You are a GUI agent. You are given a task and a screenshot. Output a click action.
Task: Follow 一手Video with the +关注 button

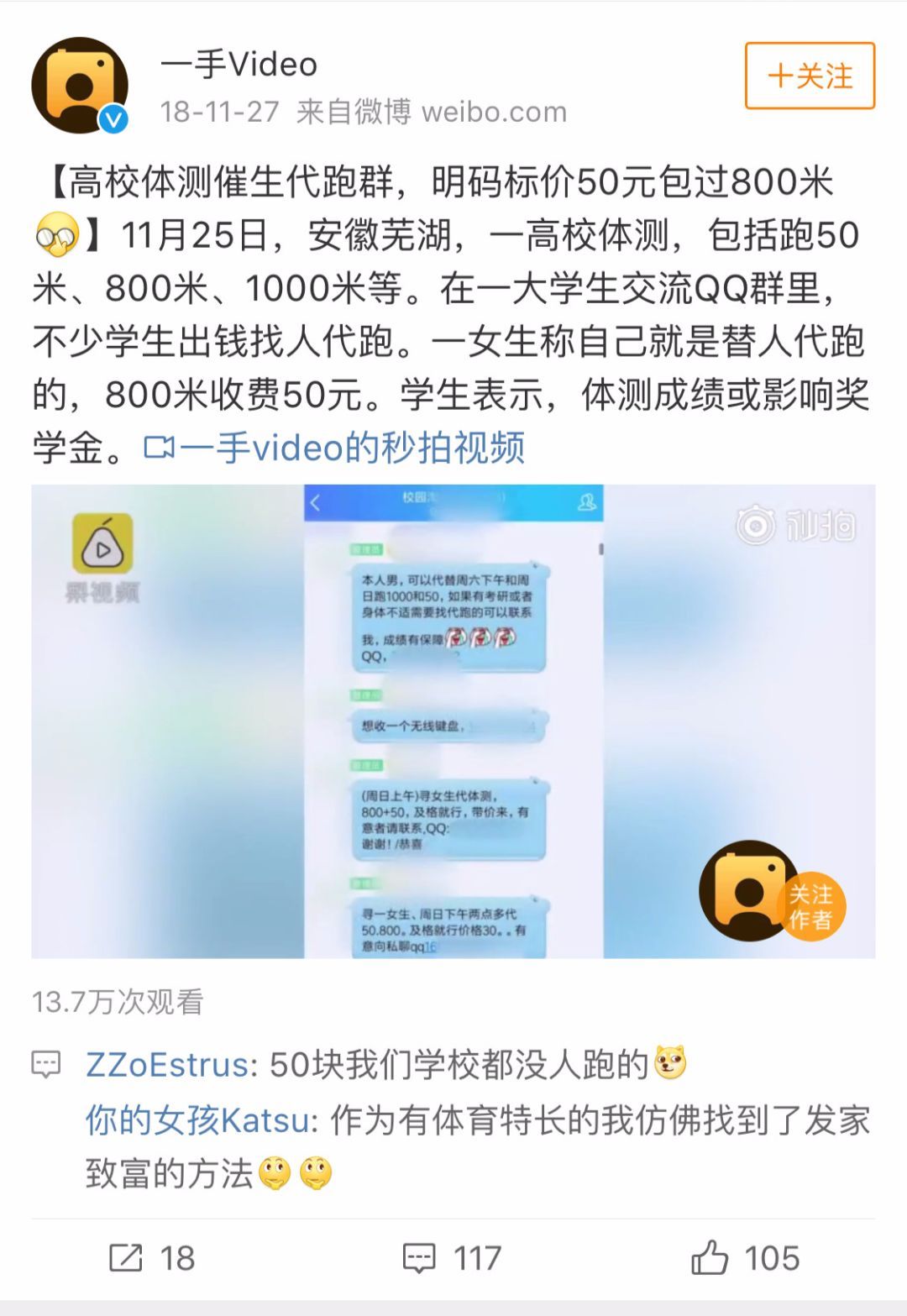[x=810, y=76]
